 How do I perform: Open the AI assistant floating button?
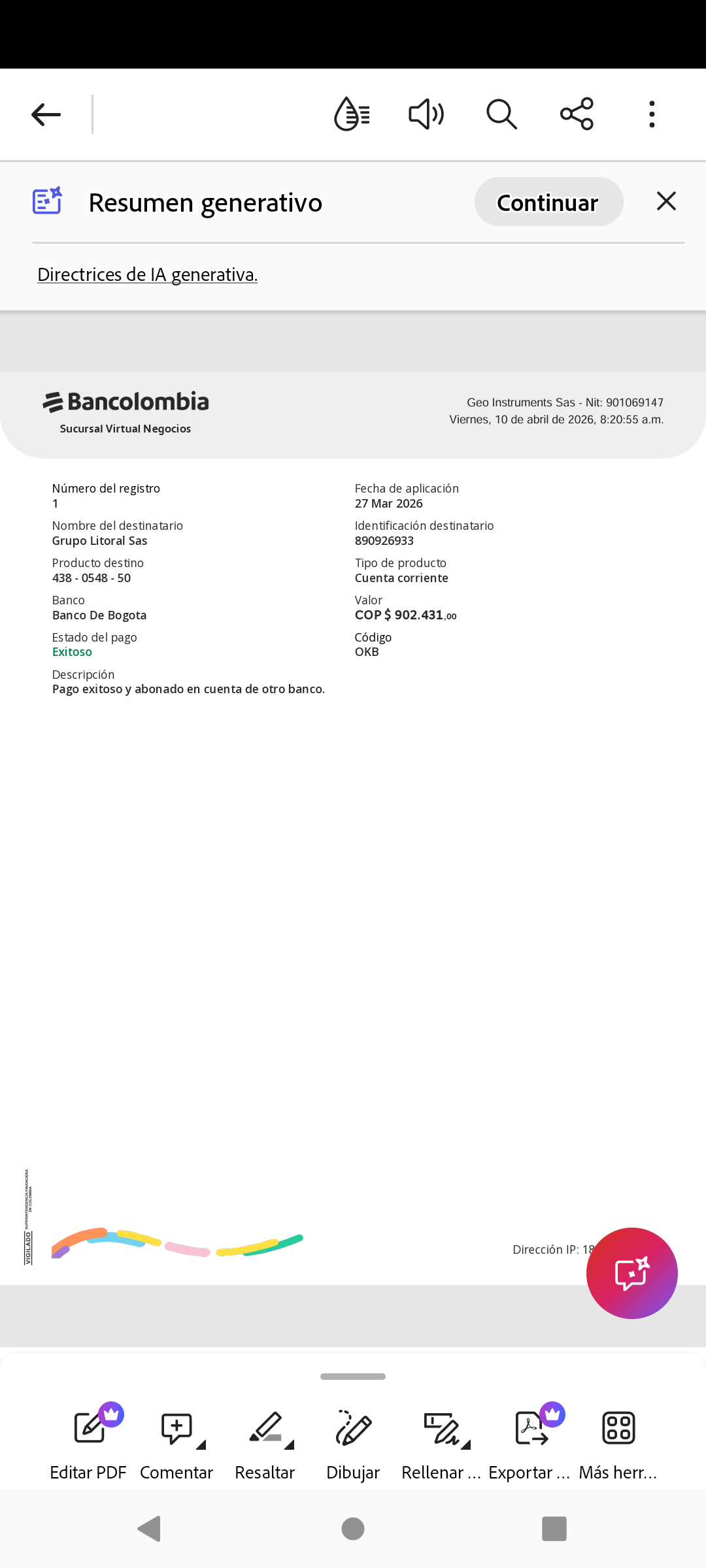(x=631, y=1273)
